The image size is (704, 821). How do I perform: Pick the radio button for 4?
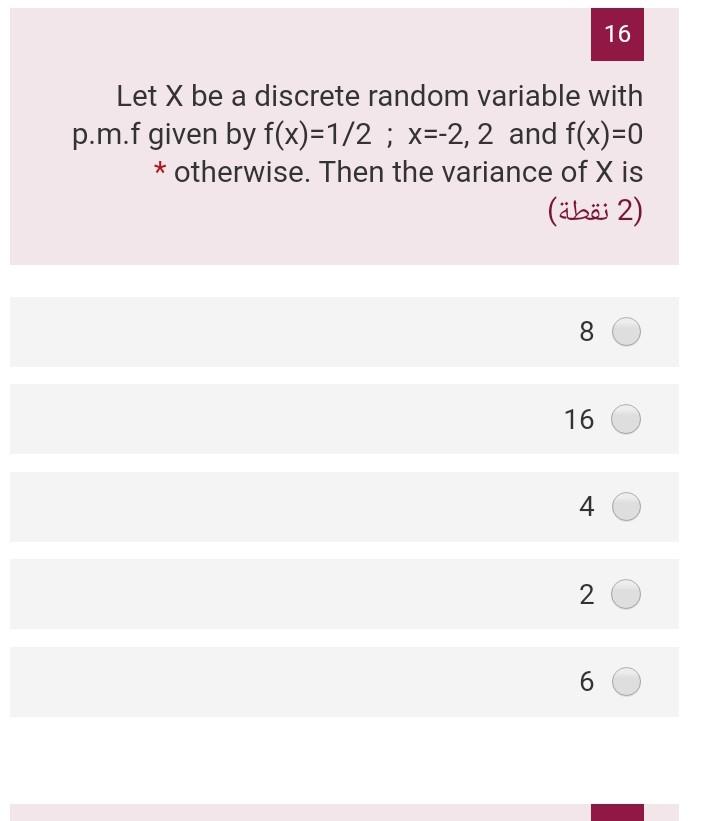click(626, 507)
